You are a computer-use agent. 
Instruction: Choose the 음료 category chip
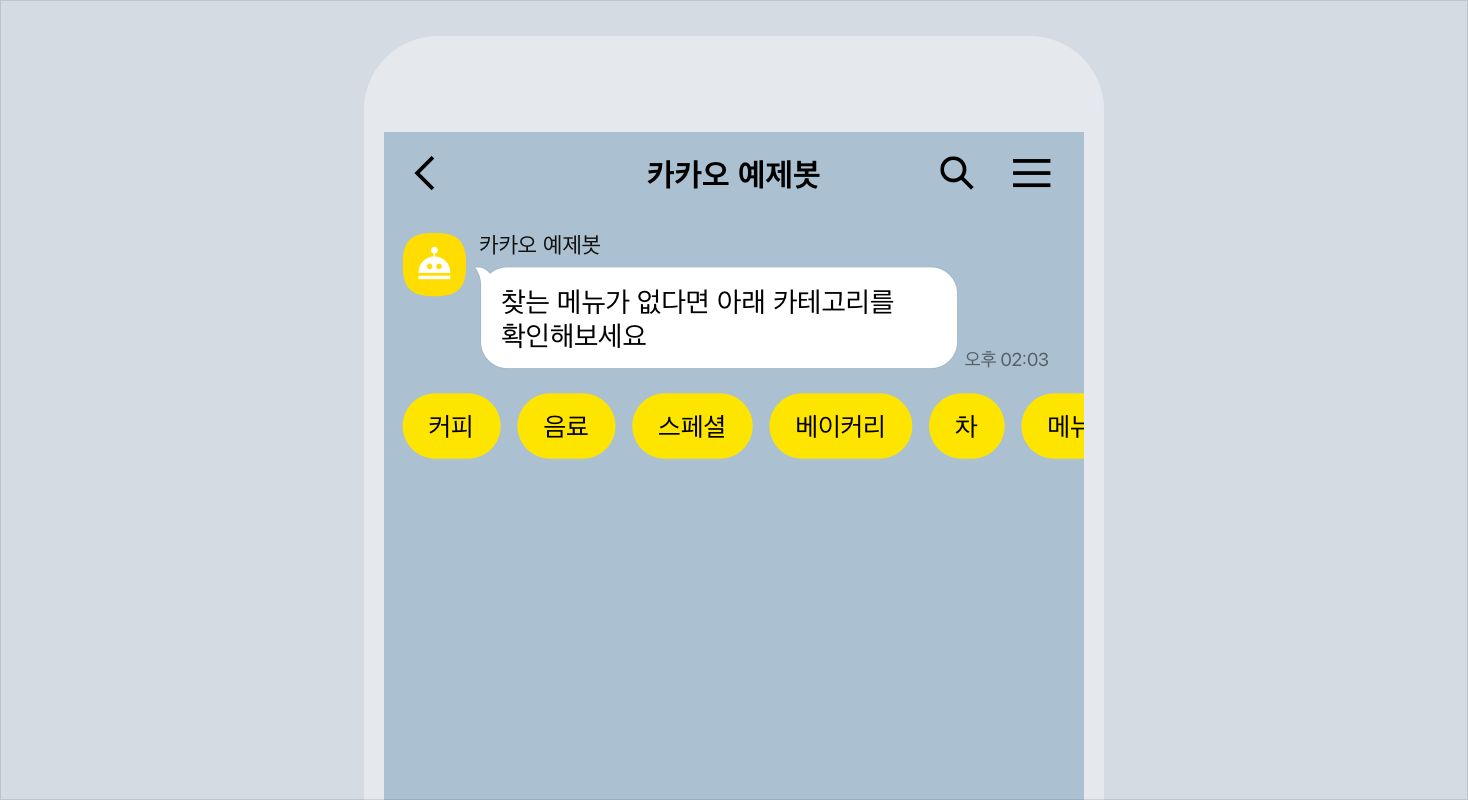[566, 426]
